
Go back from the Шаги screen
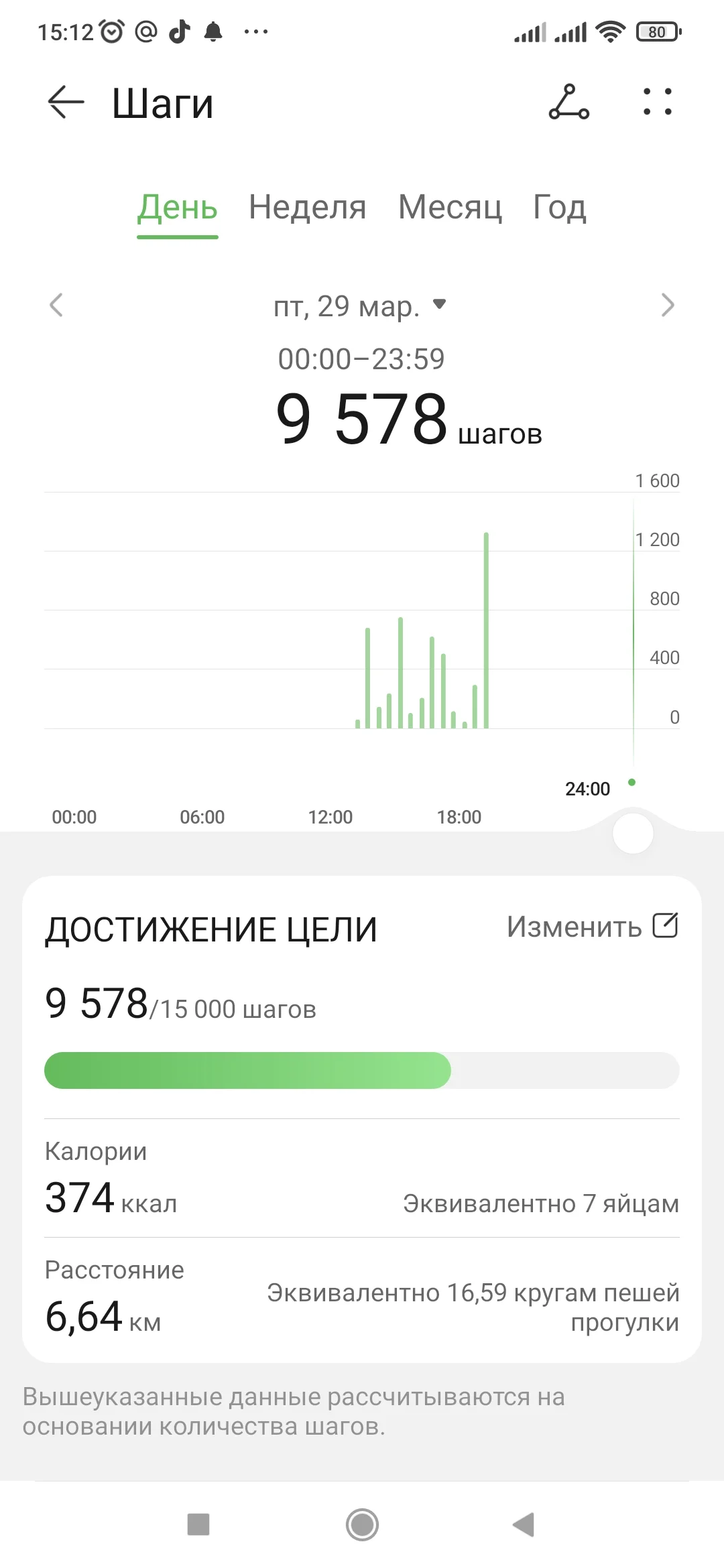[66, 103]
